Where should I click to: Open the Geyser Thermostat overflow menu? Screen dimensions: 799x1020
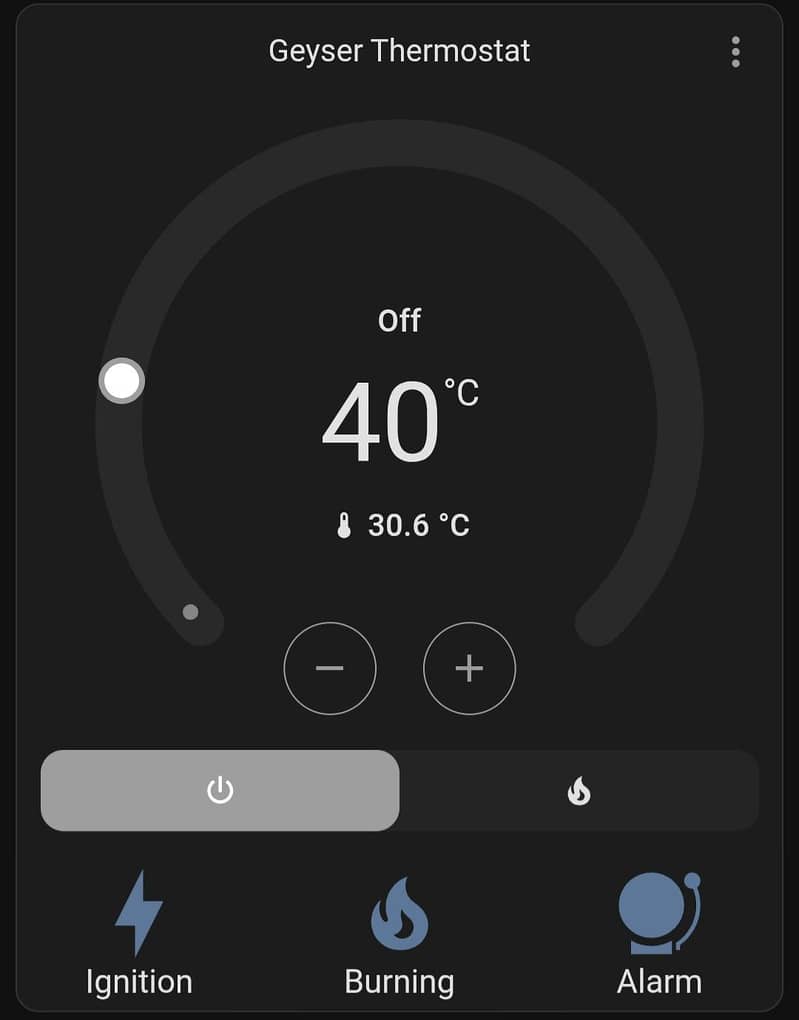coord(735,52)
